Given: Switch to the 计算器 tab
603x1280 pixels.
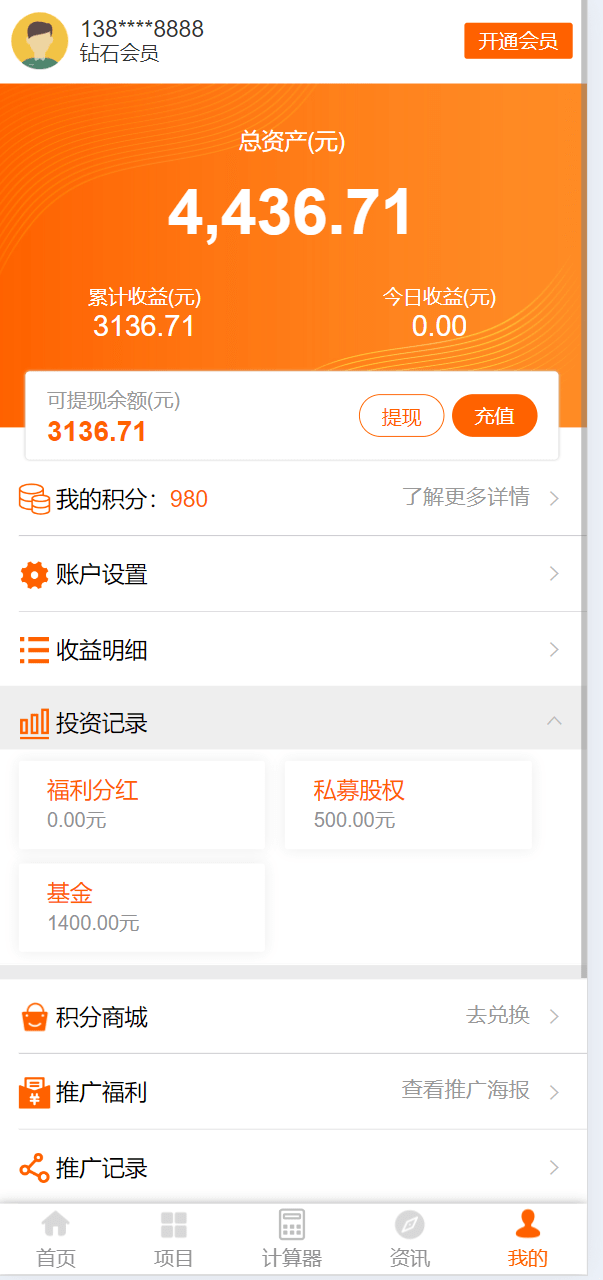Looking at the screenshot, I should [x=291, y=1240].
